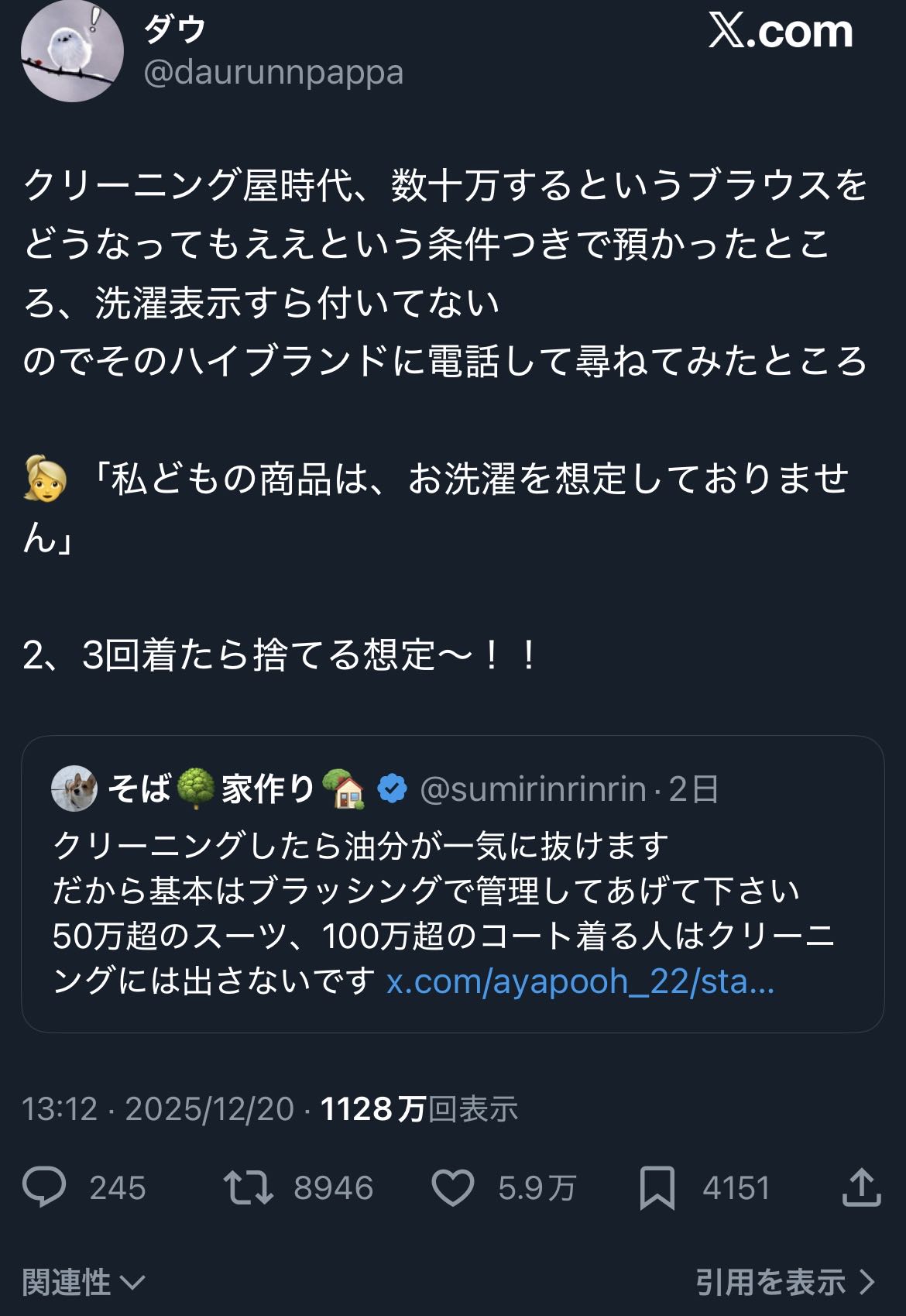The height and width of the screenshot is (1316, 906).
Task: Open 引用を表示 to view quotes
Action: (x=785, y=1282)
